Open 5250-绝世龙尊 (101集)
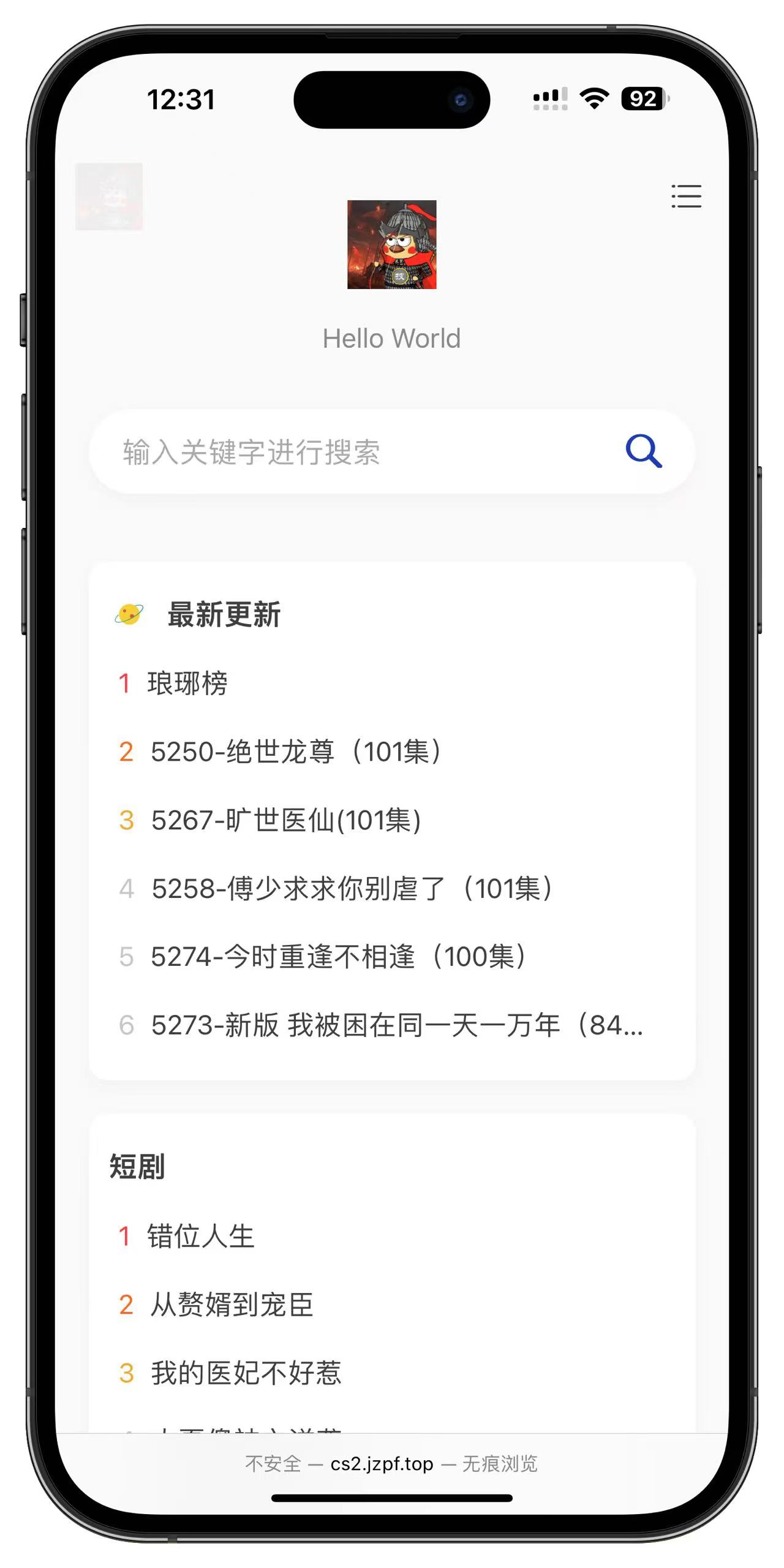The width and height of the screenshot is (784, 1568). [296, 752]
